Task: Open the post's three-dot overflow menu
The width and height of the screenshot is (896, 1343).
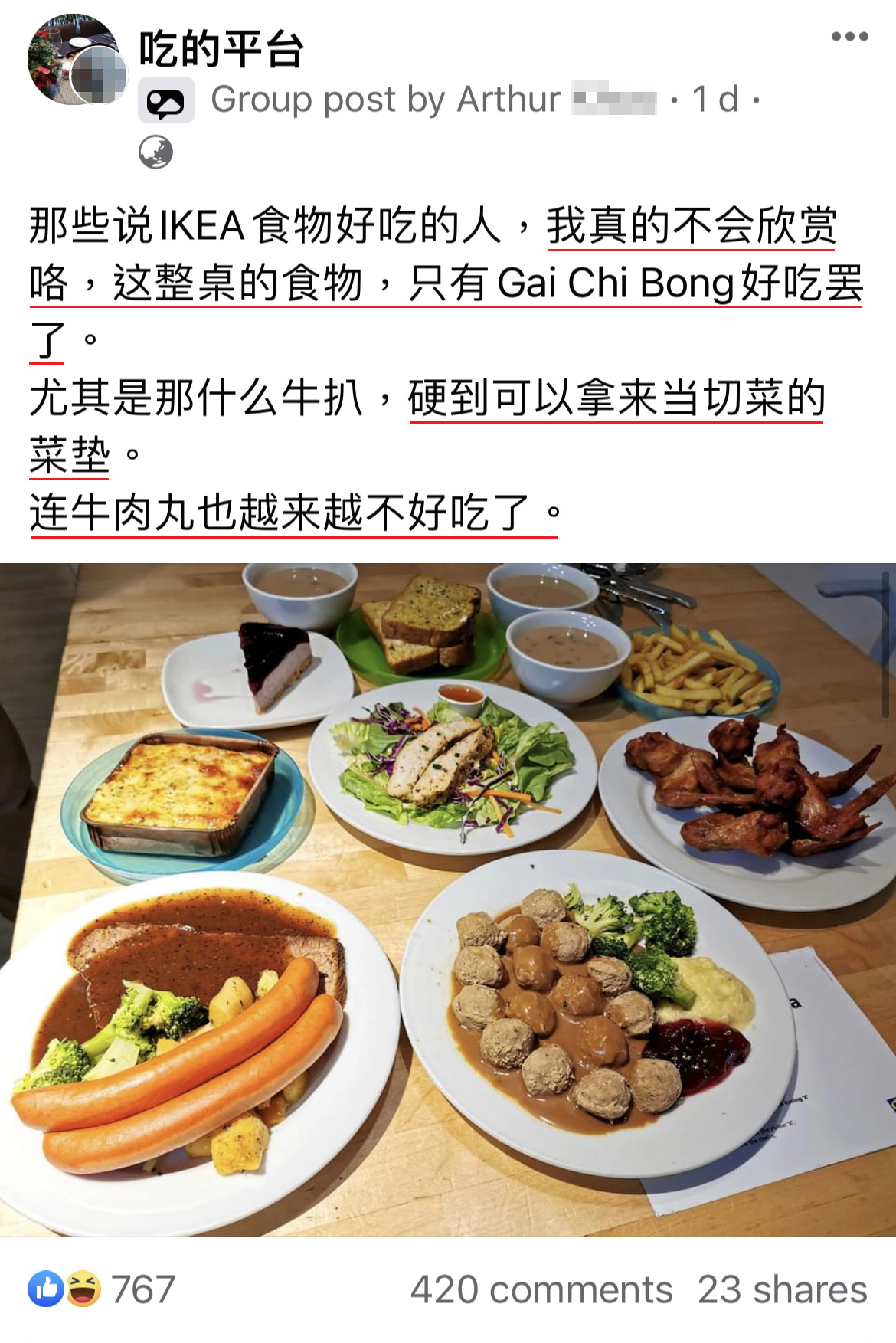Action: coord(849,37)
